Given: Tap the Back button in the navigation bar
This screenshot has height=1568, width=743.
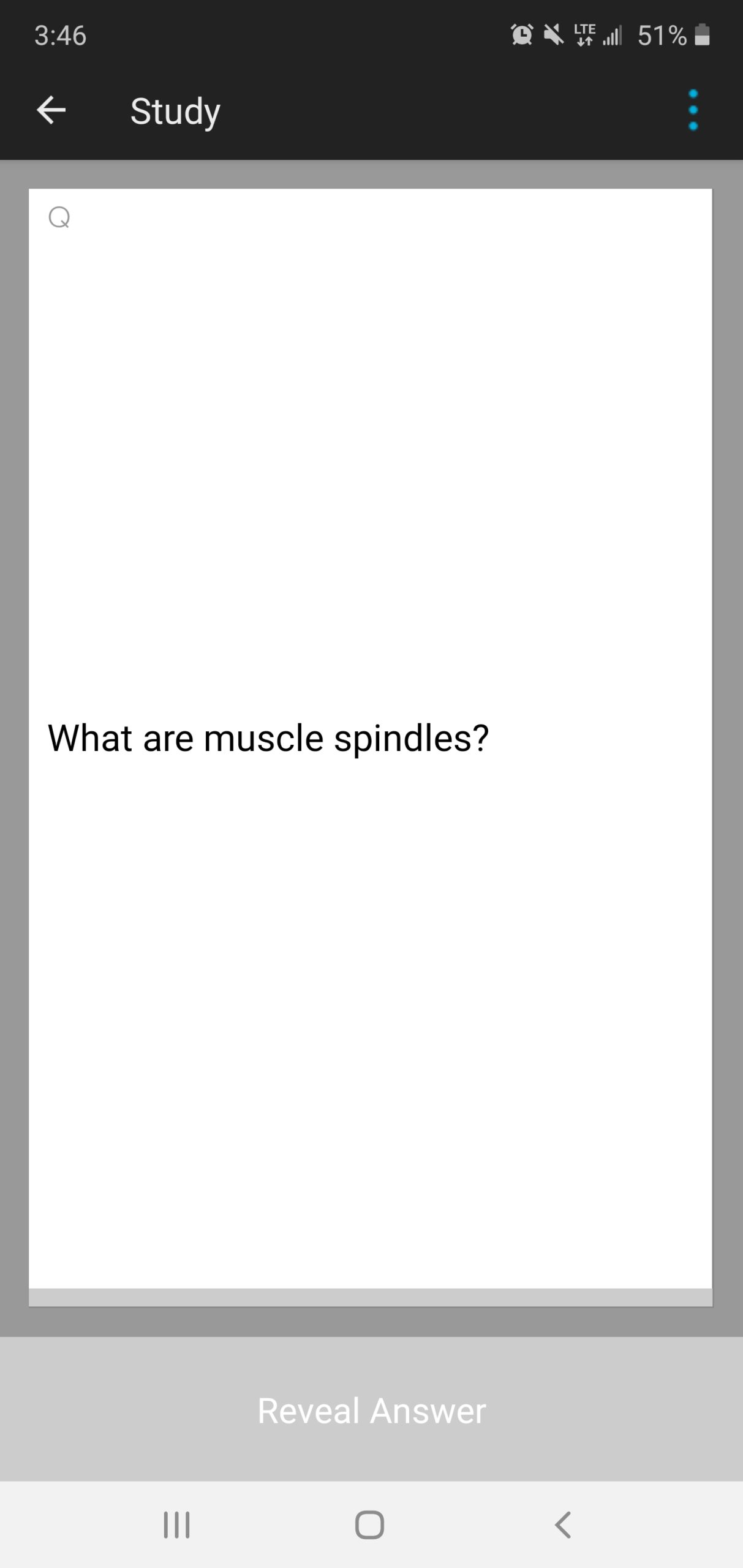Looking at the screenshot, I should [x=563, y=1525].
